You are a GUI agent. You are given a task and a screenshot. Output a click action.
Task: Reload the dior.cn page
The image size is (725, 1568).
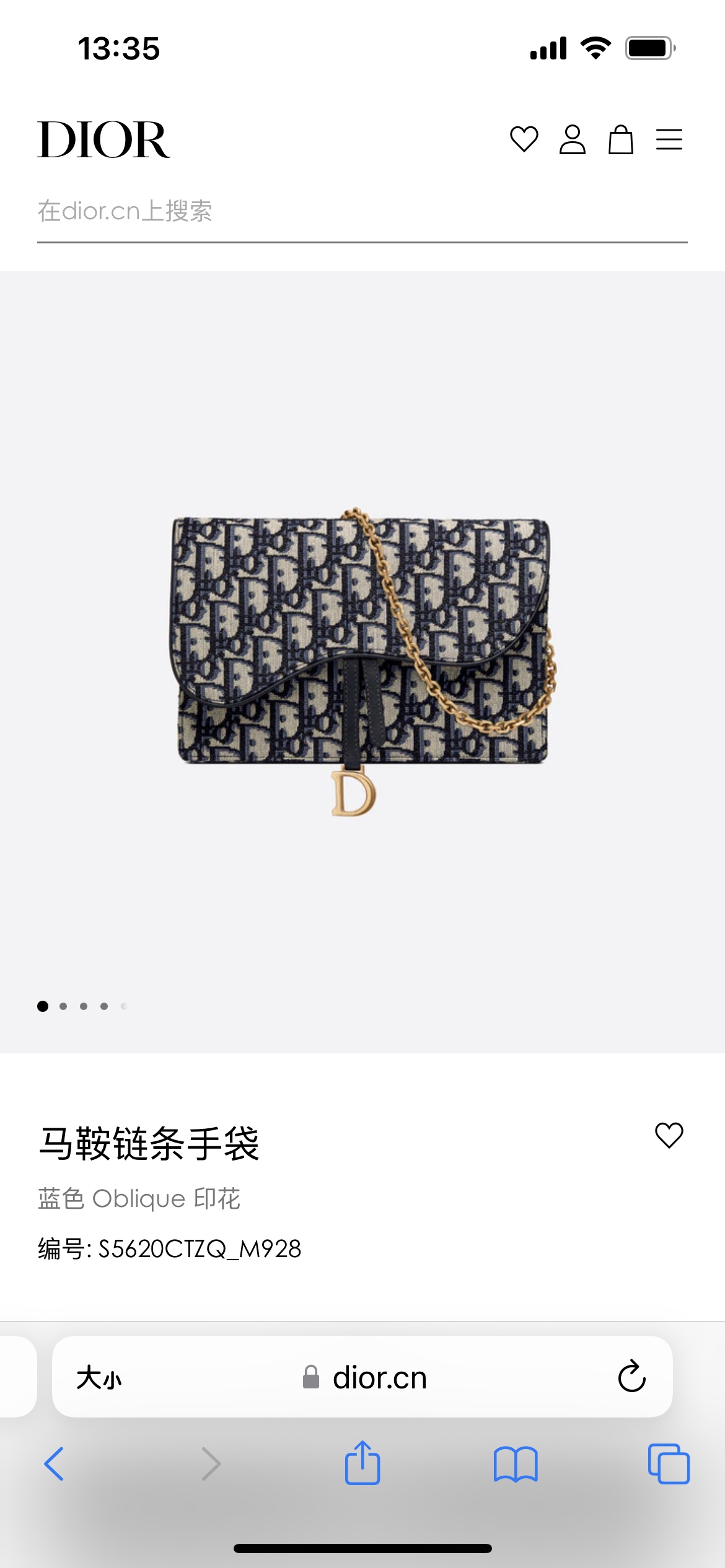pyautogui.click(x=631, y=1377)
